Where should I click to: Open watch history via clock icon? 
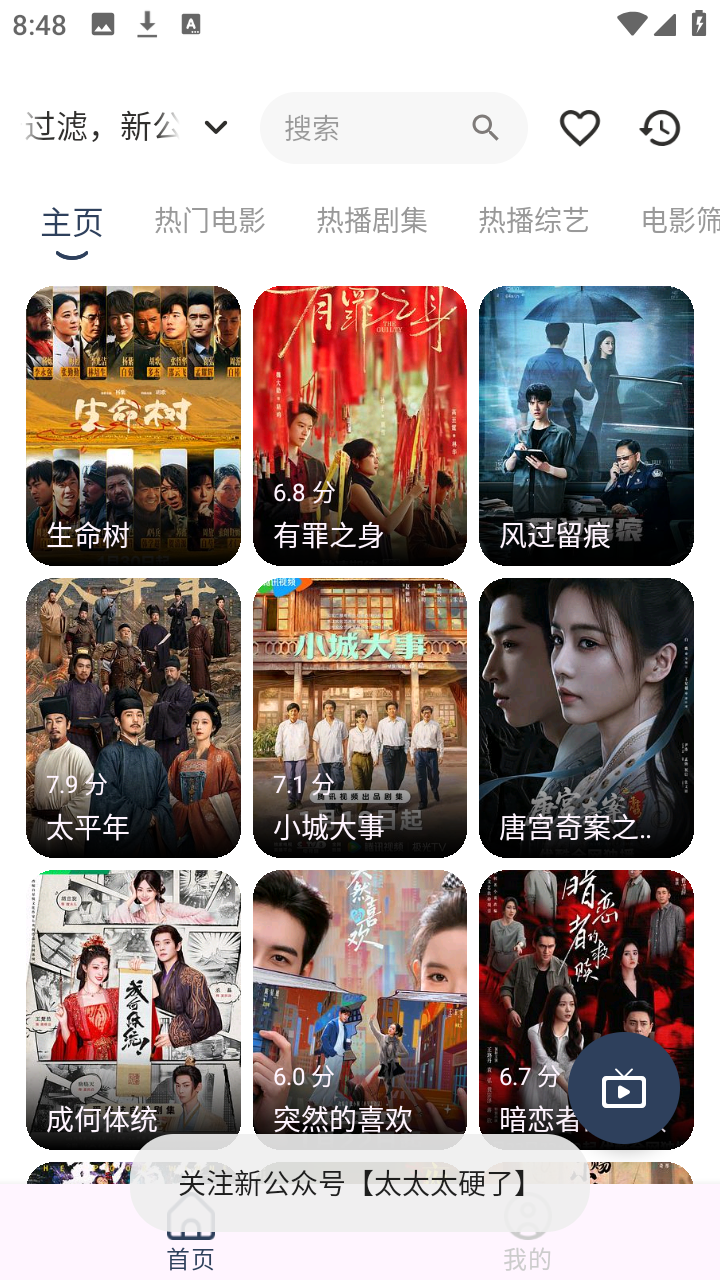click(660, 128)
